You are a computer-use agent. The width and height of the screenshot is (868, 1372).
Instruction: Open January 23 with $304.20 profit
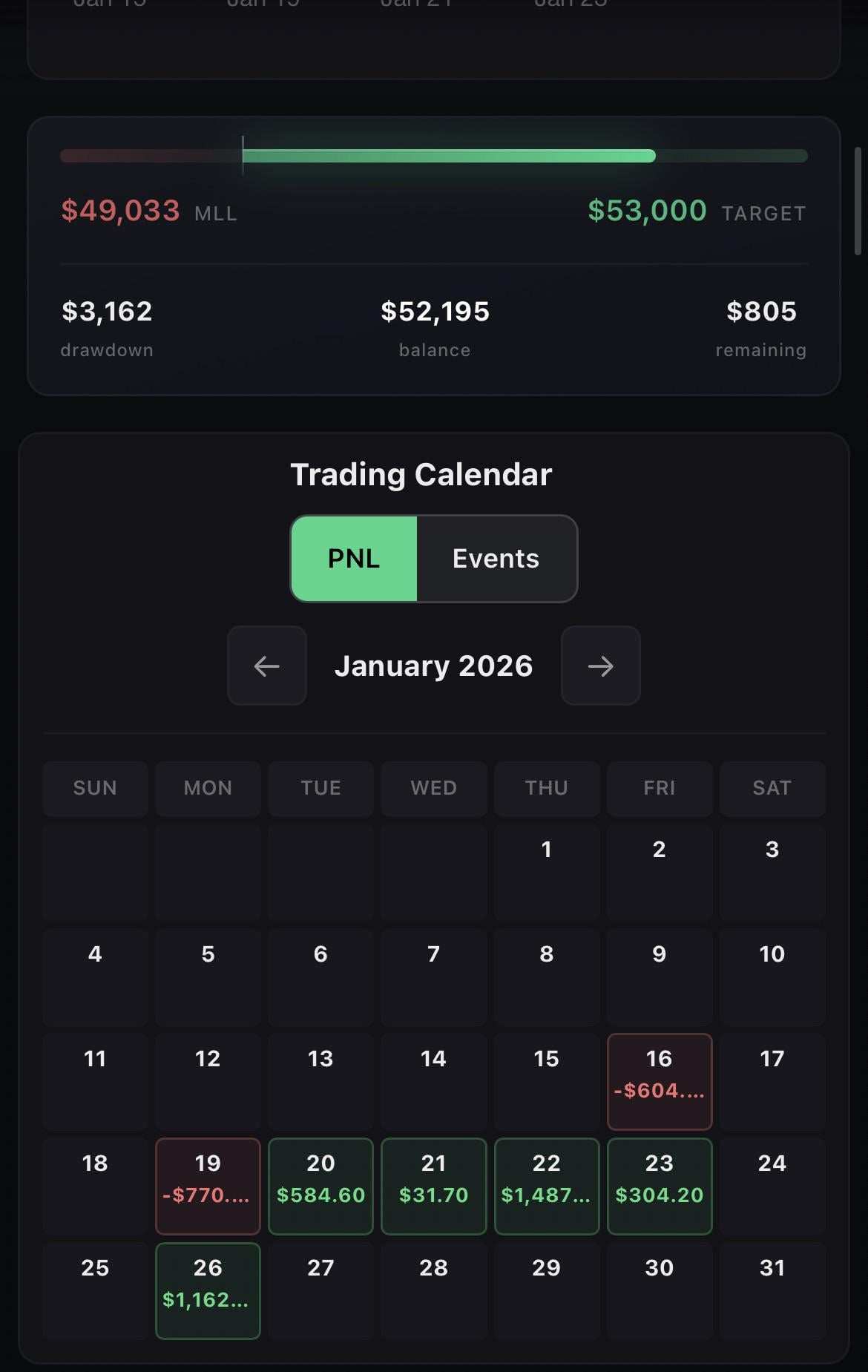659,1186
